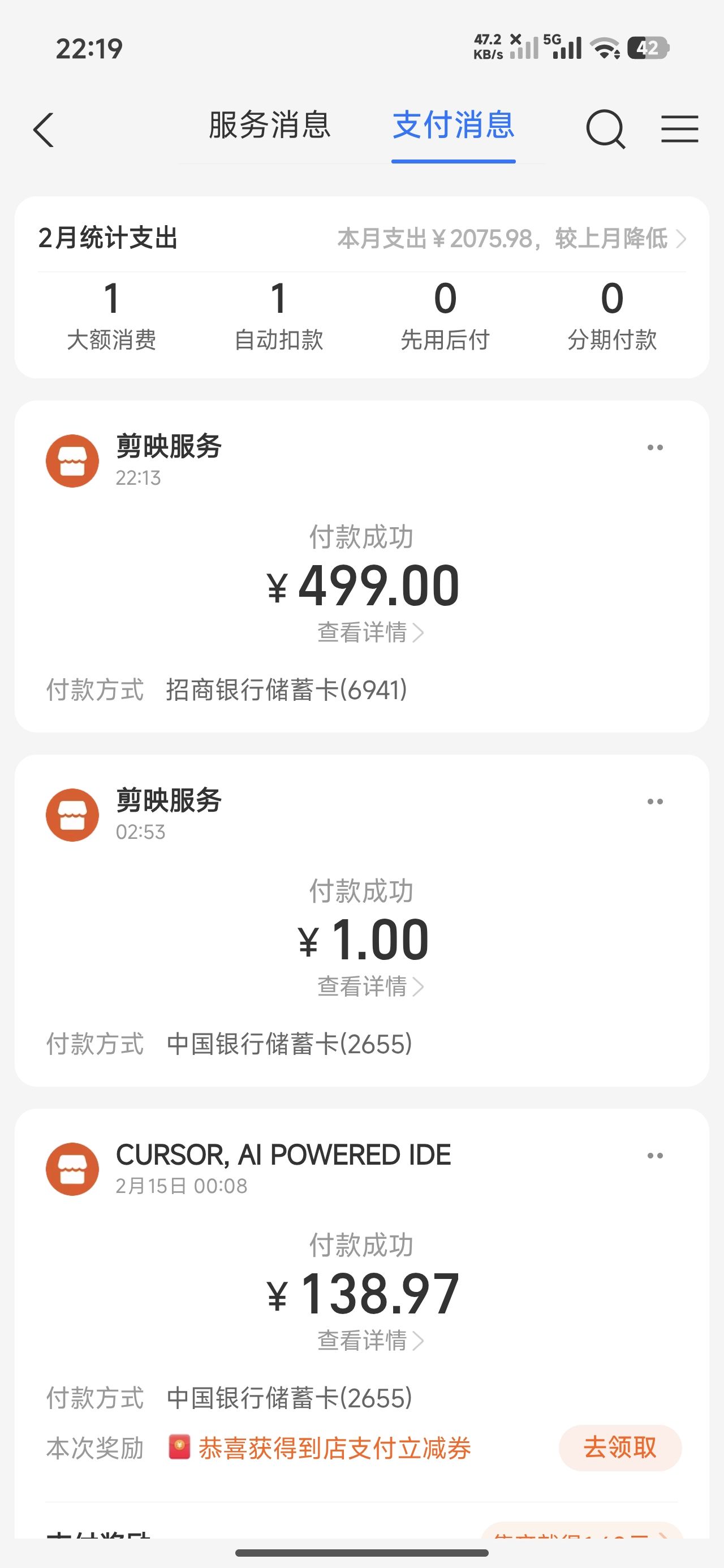The image size is (724, 1568).
Task: Open more options for CURSOR payment
Action: click(655, 1156)
